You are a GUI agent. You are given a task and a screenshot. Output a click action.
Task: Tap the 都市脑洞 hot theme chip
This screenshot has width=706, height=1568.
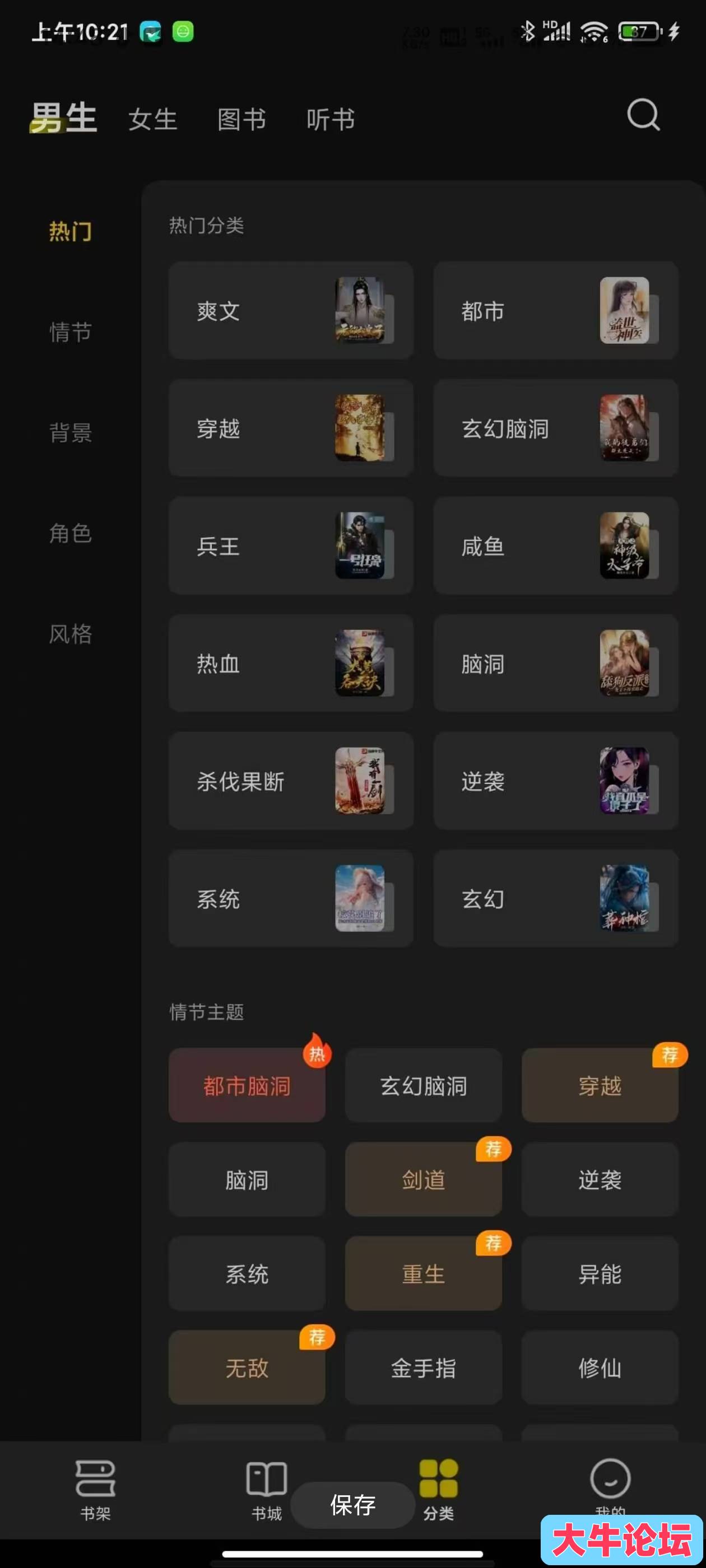(247, 1085)
